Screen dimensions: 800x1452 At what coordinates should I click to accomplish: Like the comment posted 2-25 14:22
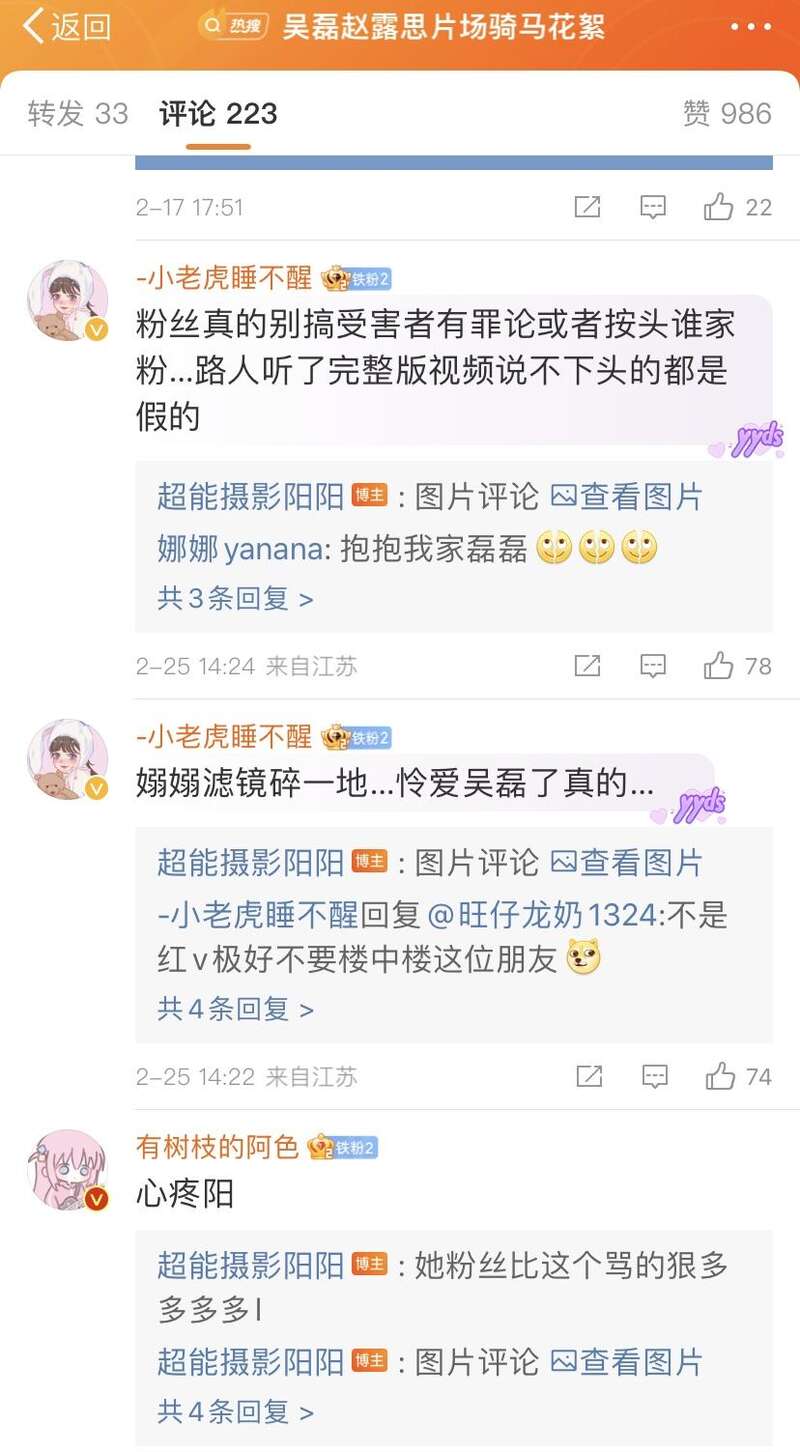pos(721,1076)
